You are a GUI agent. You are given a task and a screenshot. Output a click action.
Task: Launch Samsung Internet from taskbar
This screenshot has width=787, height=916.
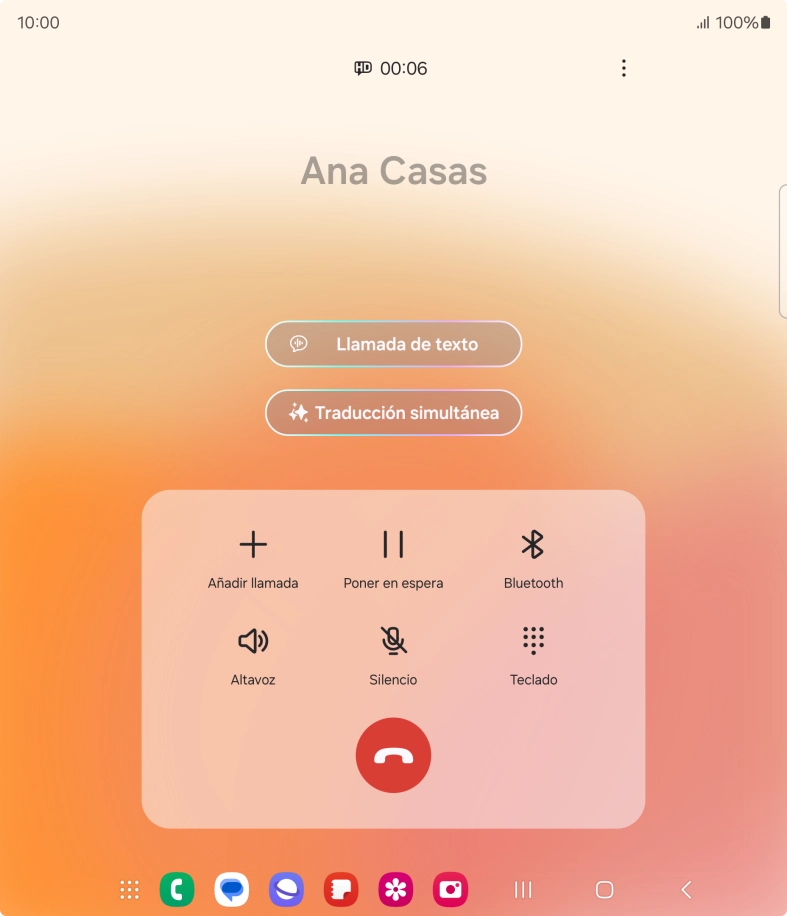point(286,889)
